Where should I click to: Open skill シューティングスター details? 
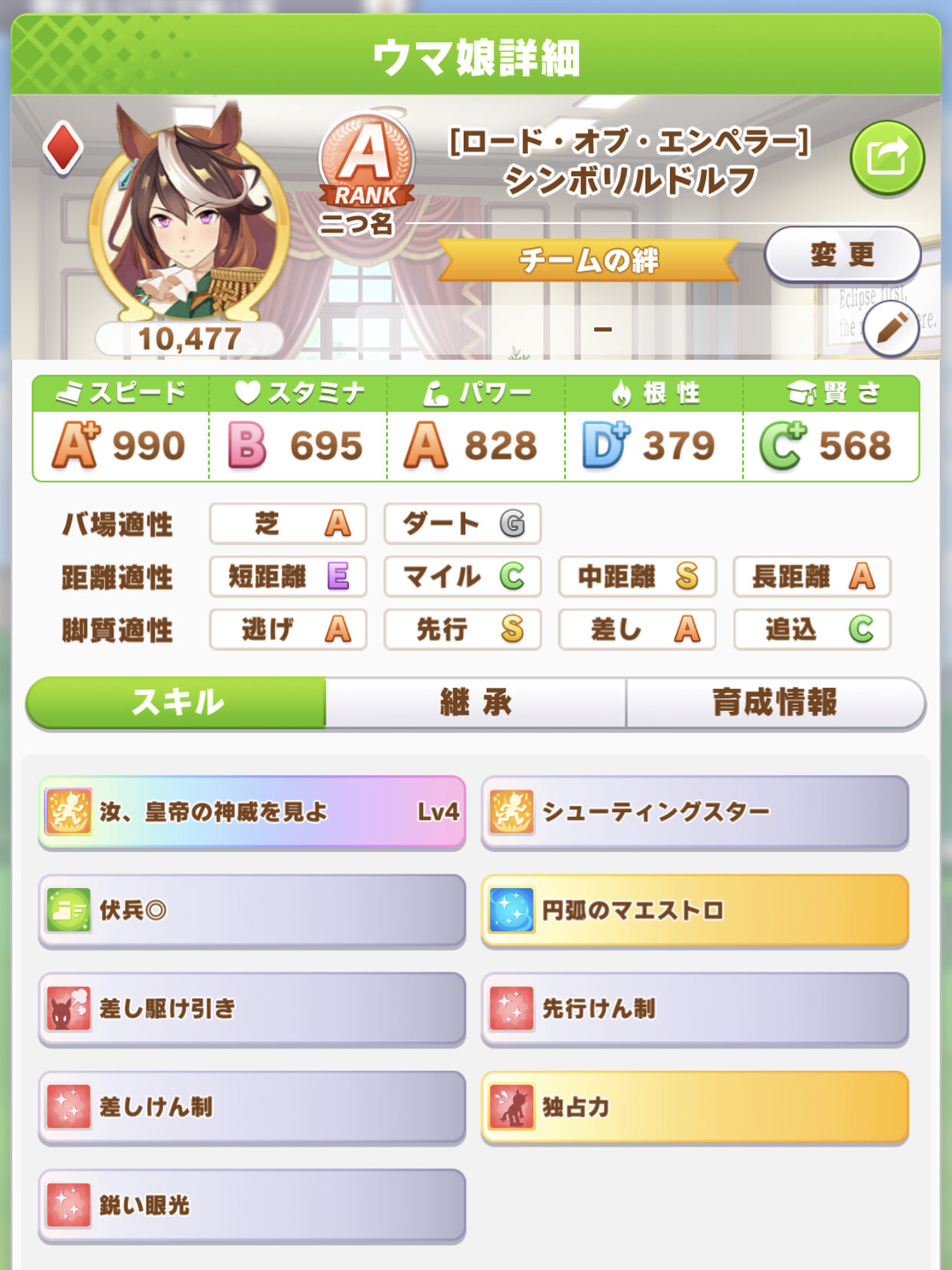pos(694,812)
